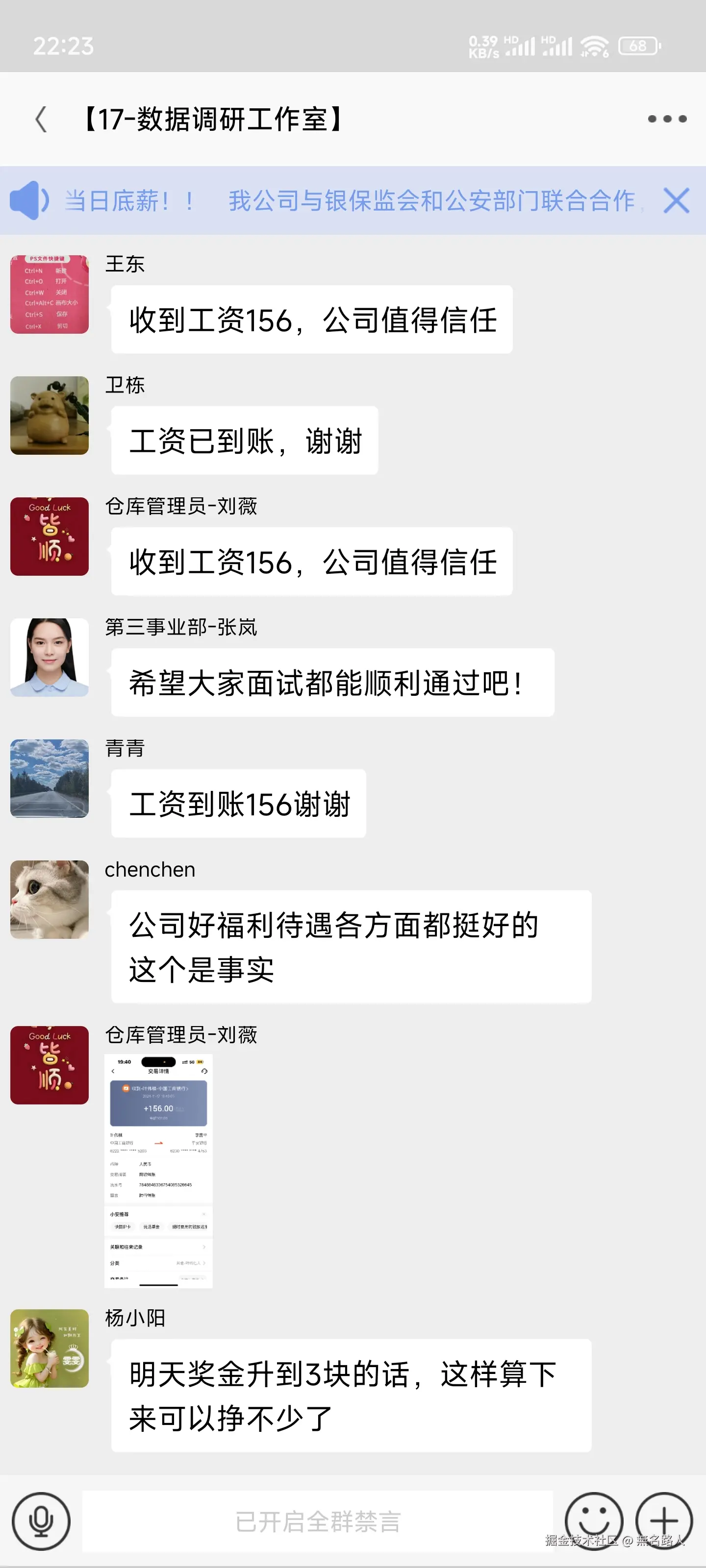Open chat options via the three-dot menu

tap(664, 119)
